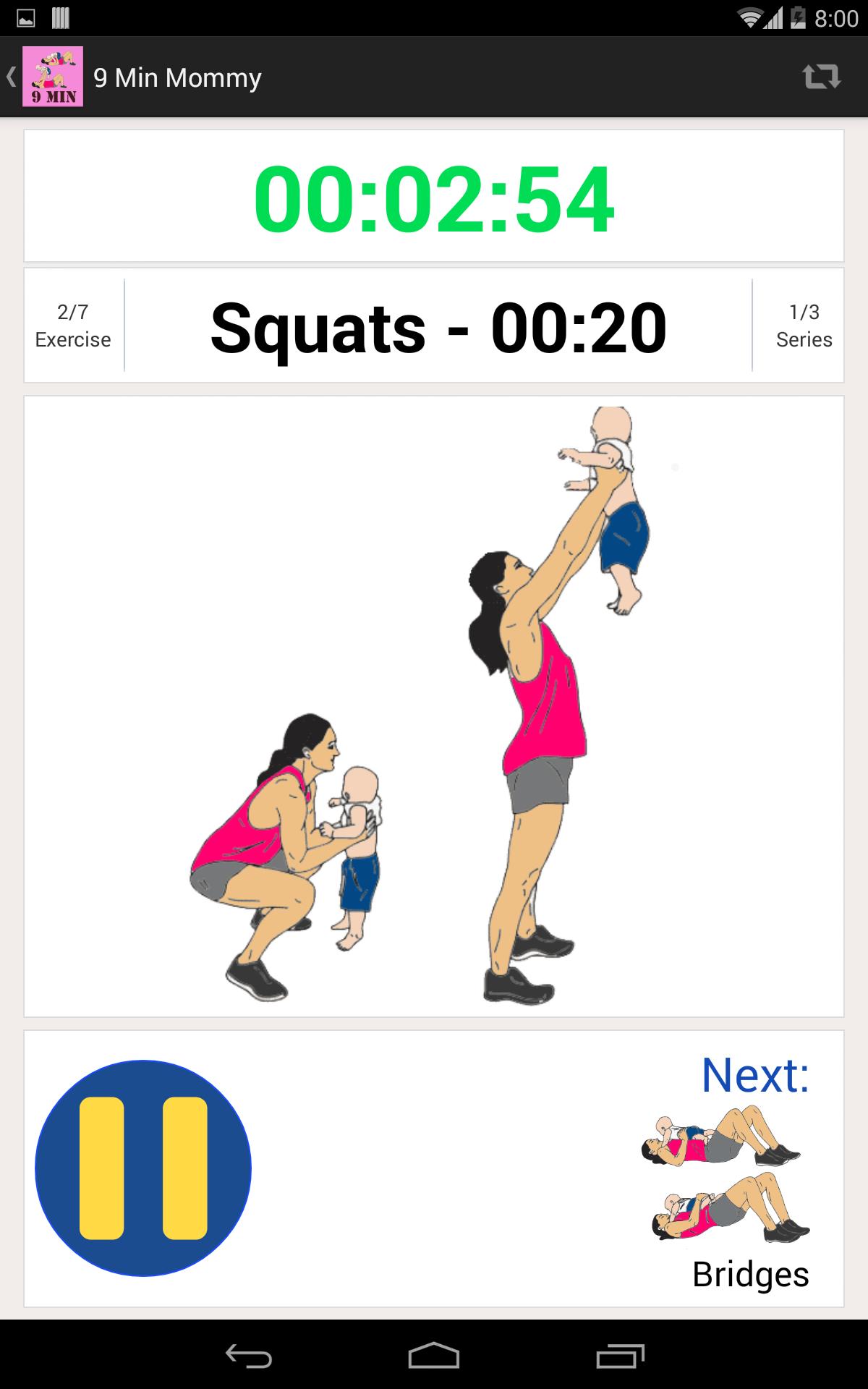The width and height of the screenshot is (868, 1389).
Task: Open the recent apps overview
Action: click(x=620, y=1355)
